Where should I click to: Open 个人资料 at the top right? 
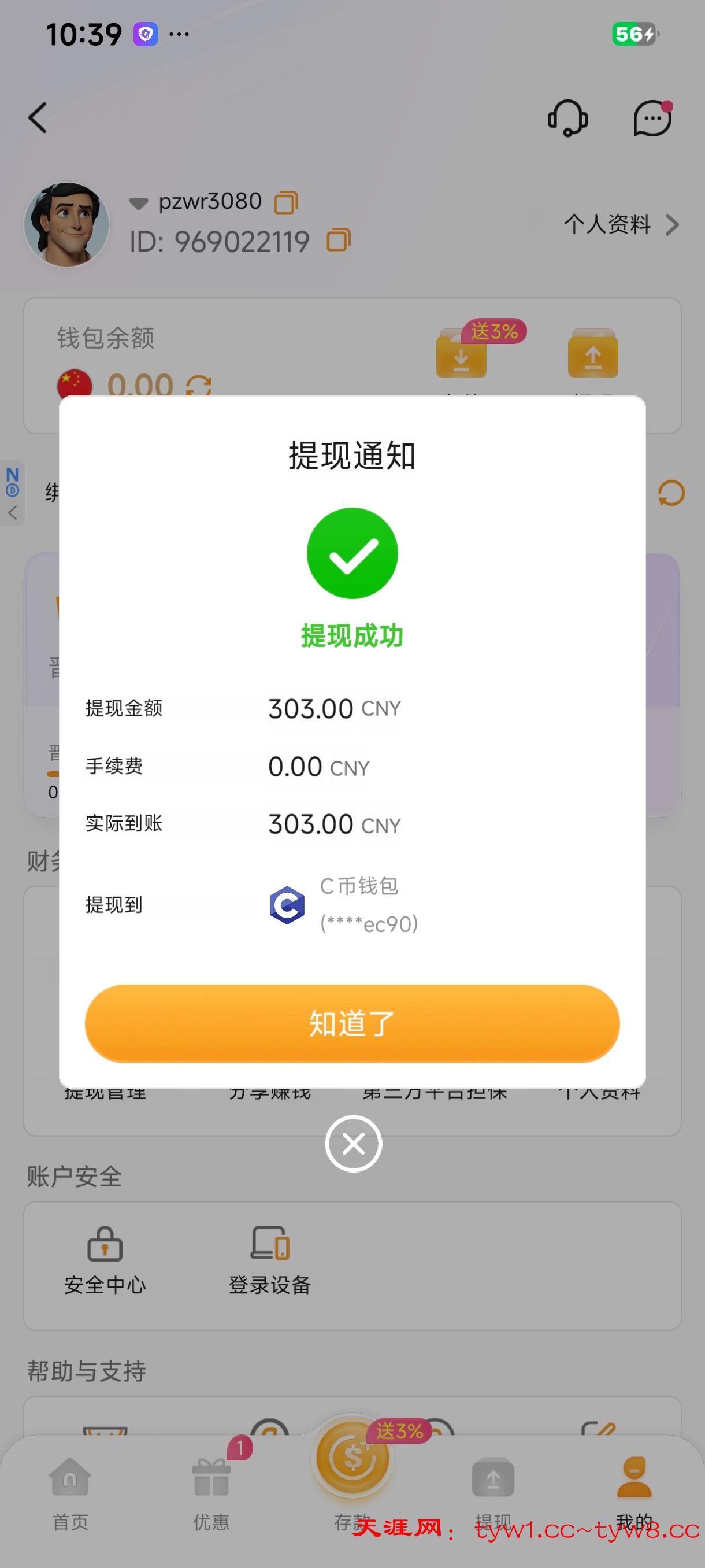point(621,224)
